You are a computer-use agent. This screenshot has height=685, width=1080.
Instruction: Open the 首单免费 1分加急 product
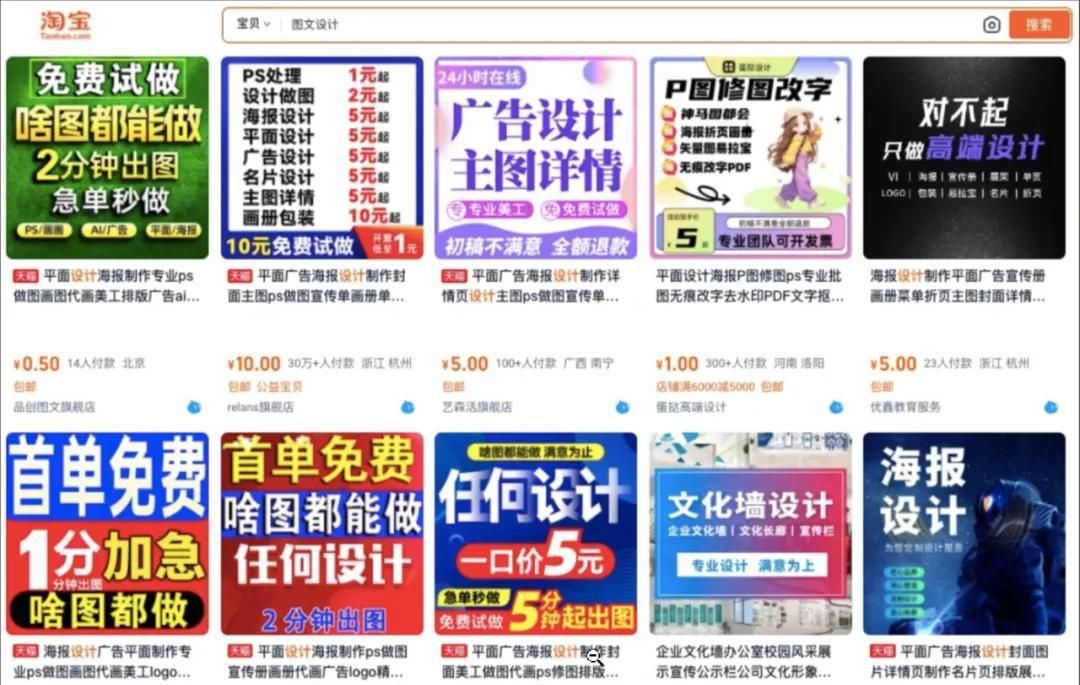pyautogui.click(x=107, y=533)
